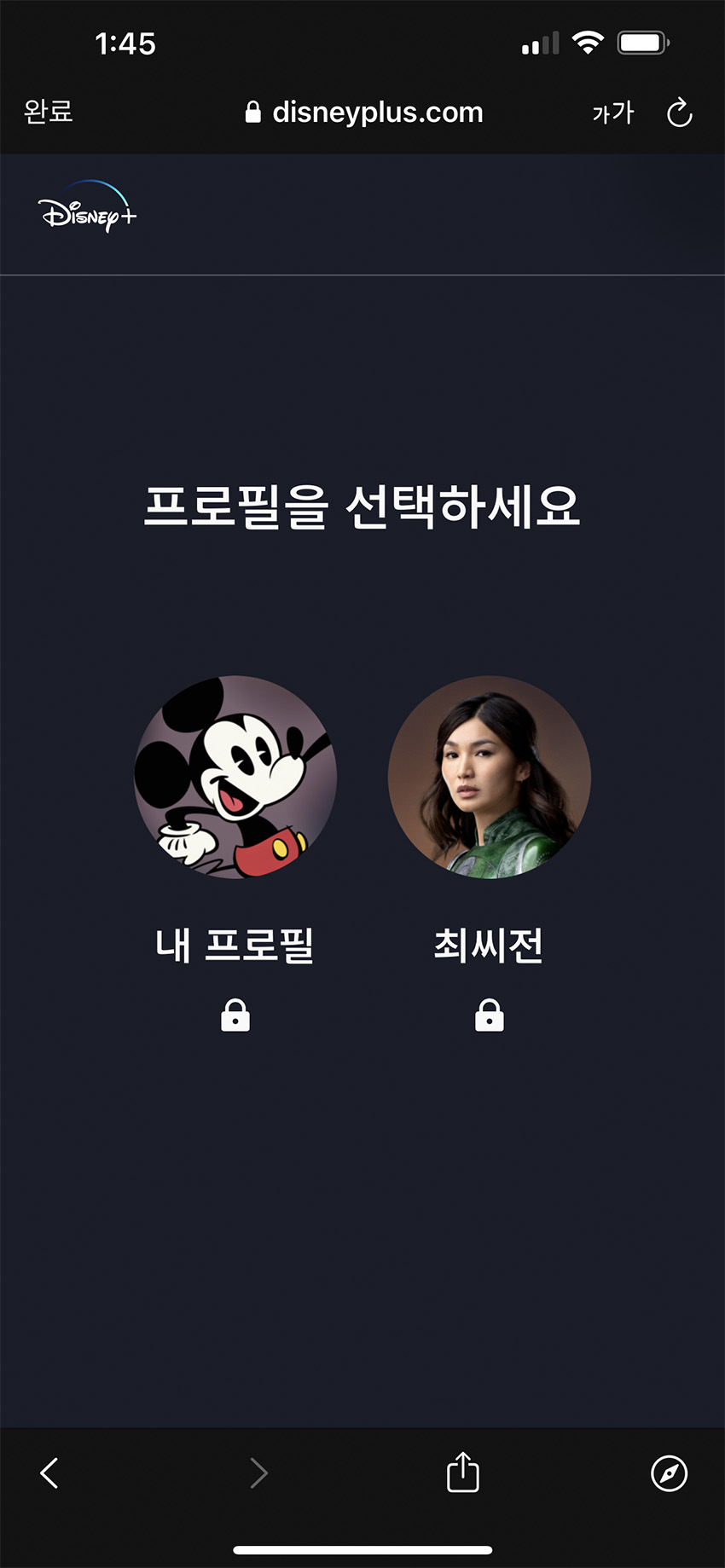Reload the disneyplus.com page
This screenshot has height=1568, width=725.
click(679, 112)
